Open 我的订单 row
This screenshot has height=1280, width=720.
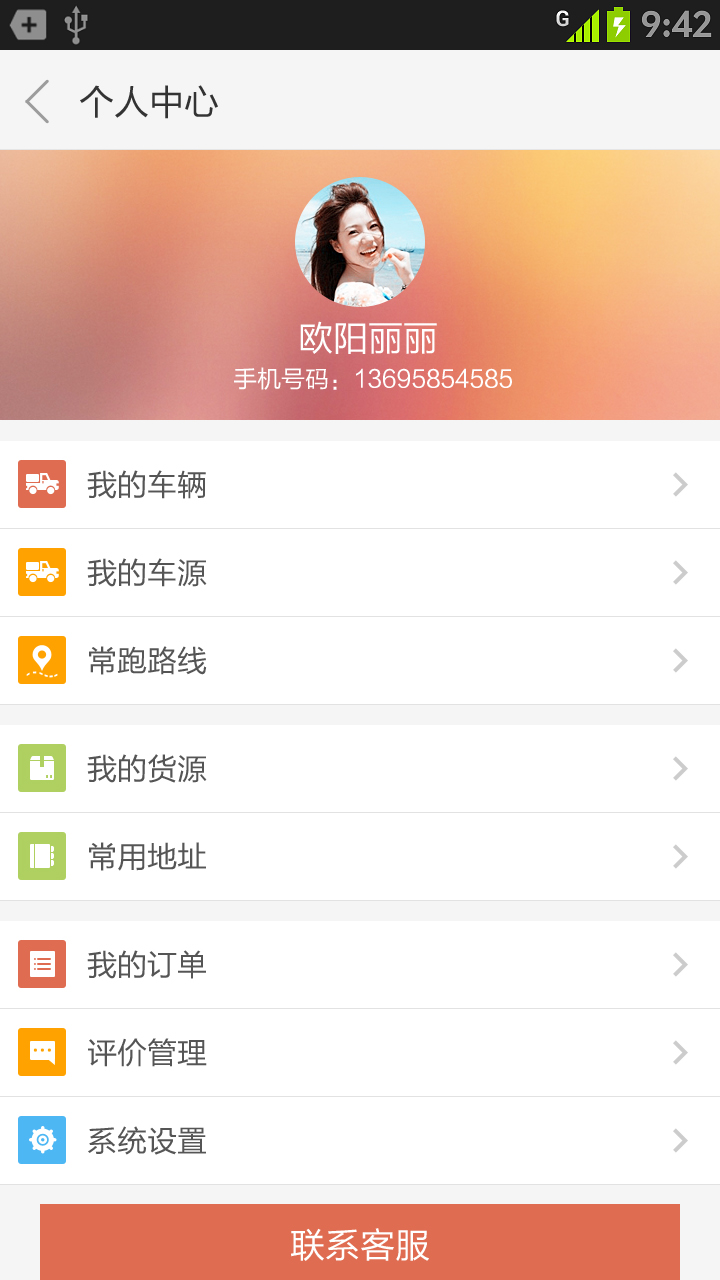pyautogui.click(x=360, y=965)
